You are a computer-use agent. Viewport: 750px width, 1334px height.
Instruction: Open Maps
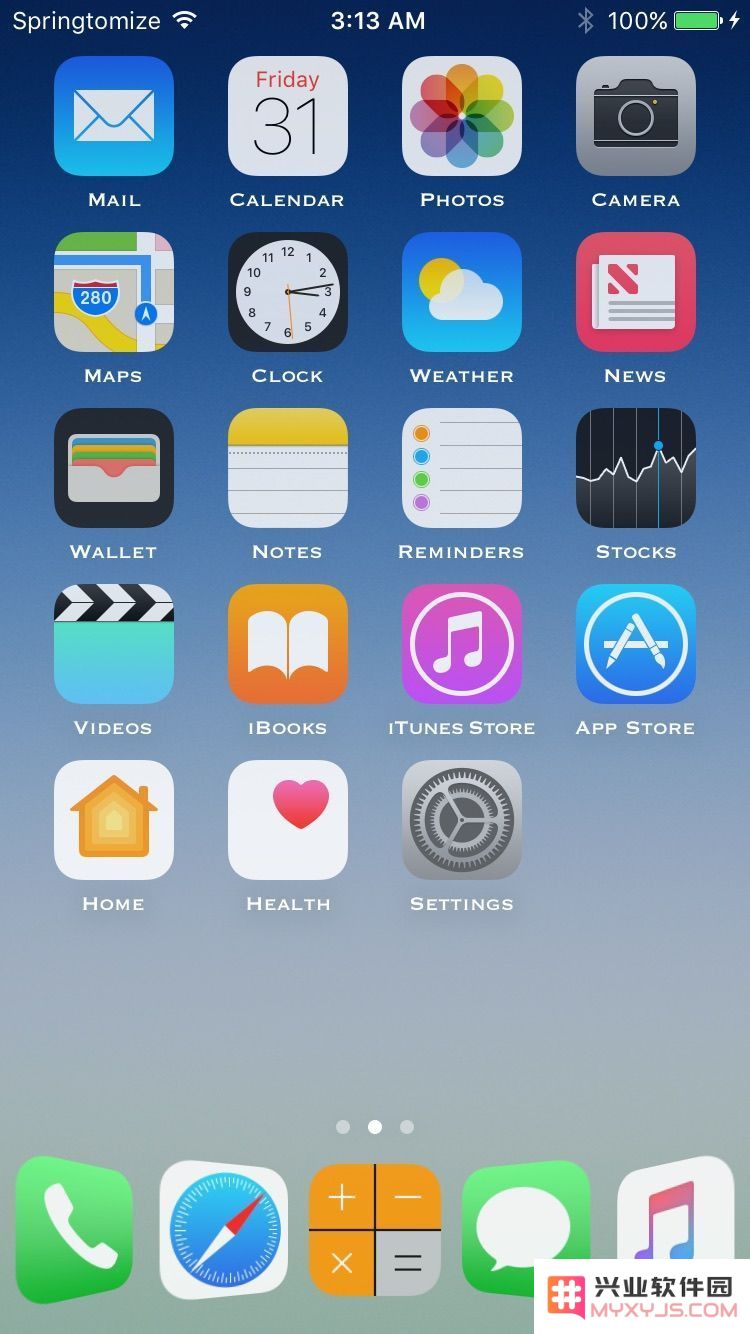tap(113, 292)
